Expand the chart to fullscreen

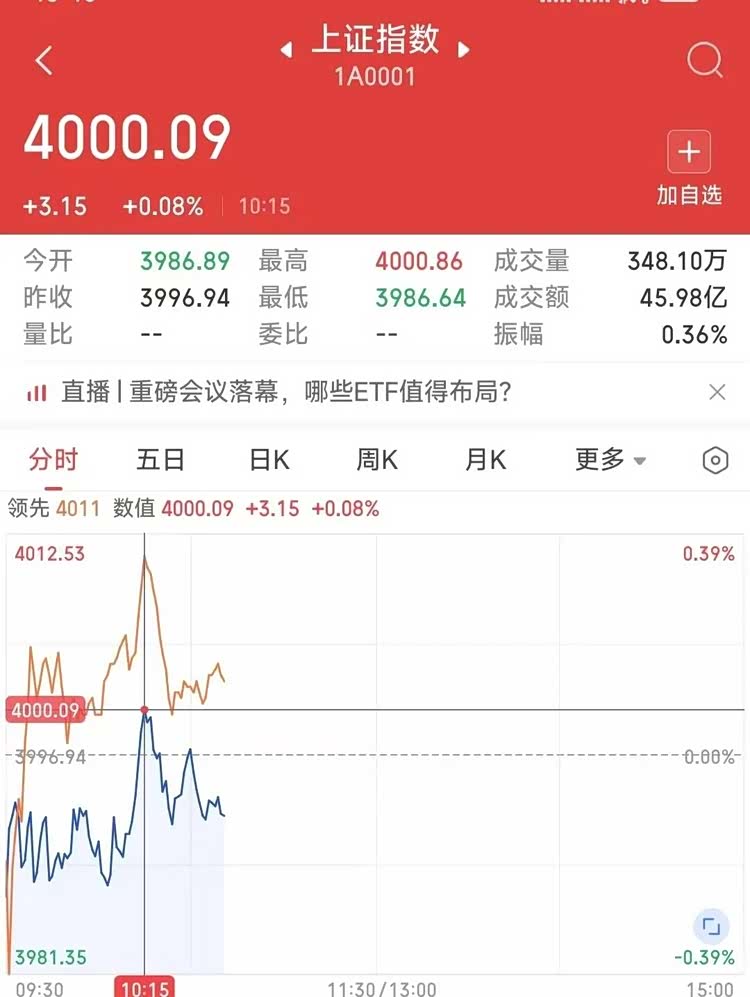coord(712,927)
